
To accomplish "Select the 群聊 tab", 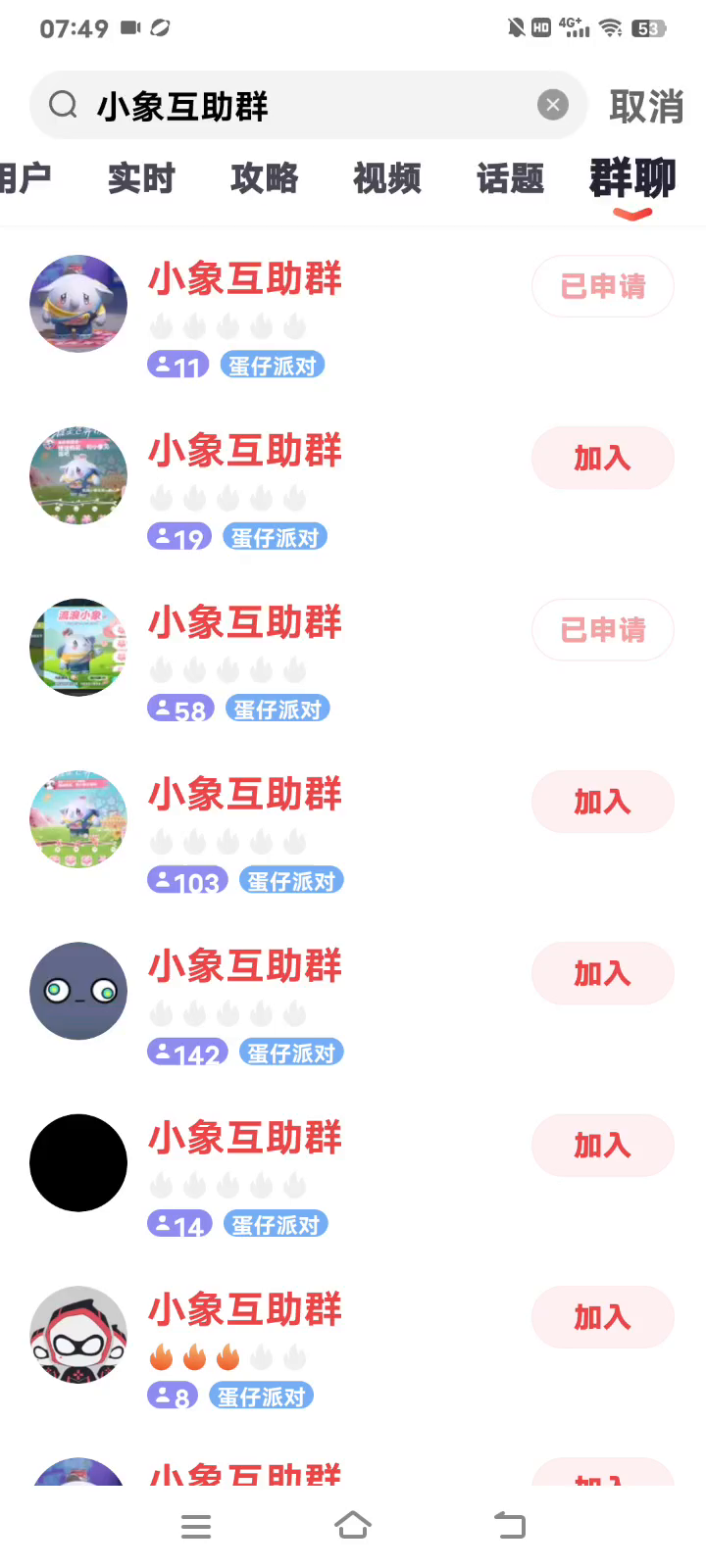I will pos(632,178).
